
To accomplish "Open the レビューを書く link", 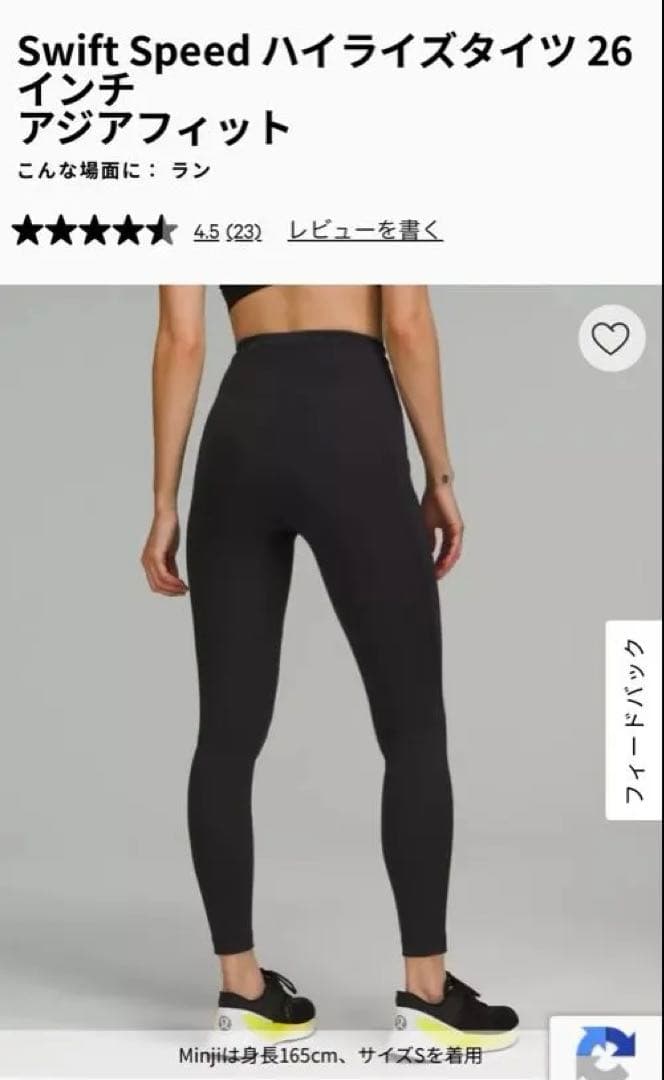I will tap(365, 231).
